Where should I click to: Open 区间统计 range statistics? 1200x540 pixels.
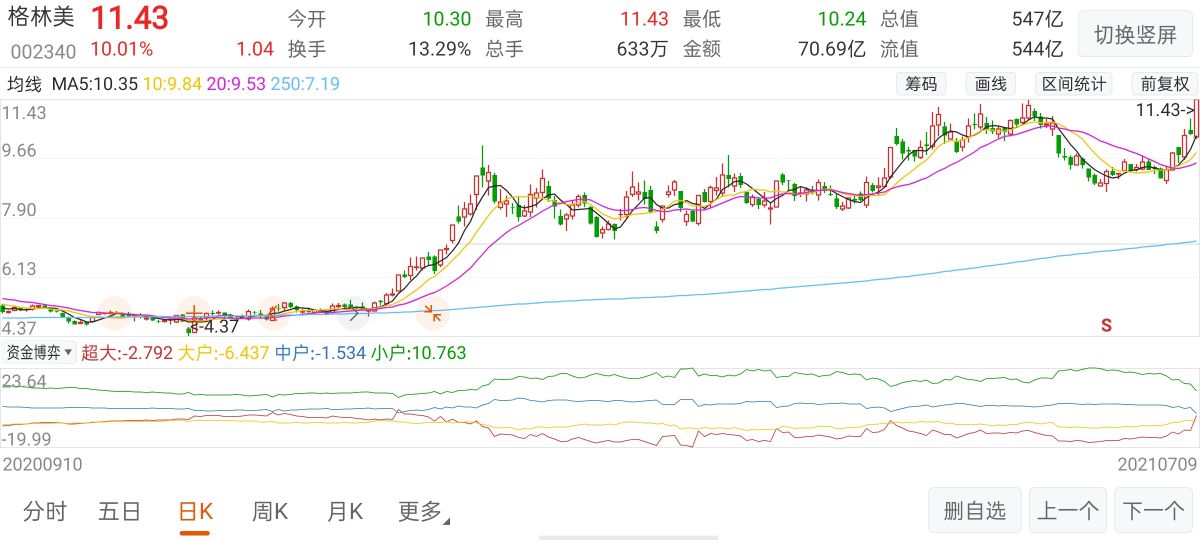click(x=1073, y=84)
